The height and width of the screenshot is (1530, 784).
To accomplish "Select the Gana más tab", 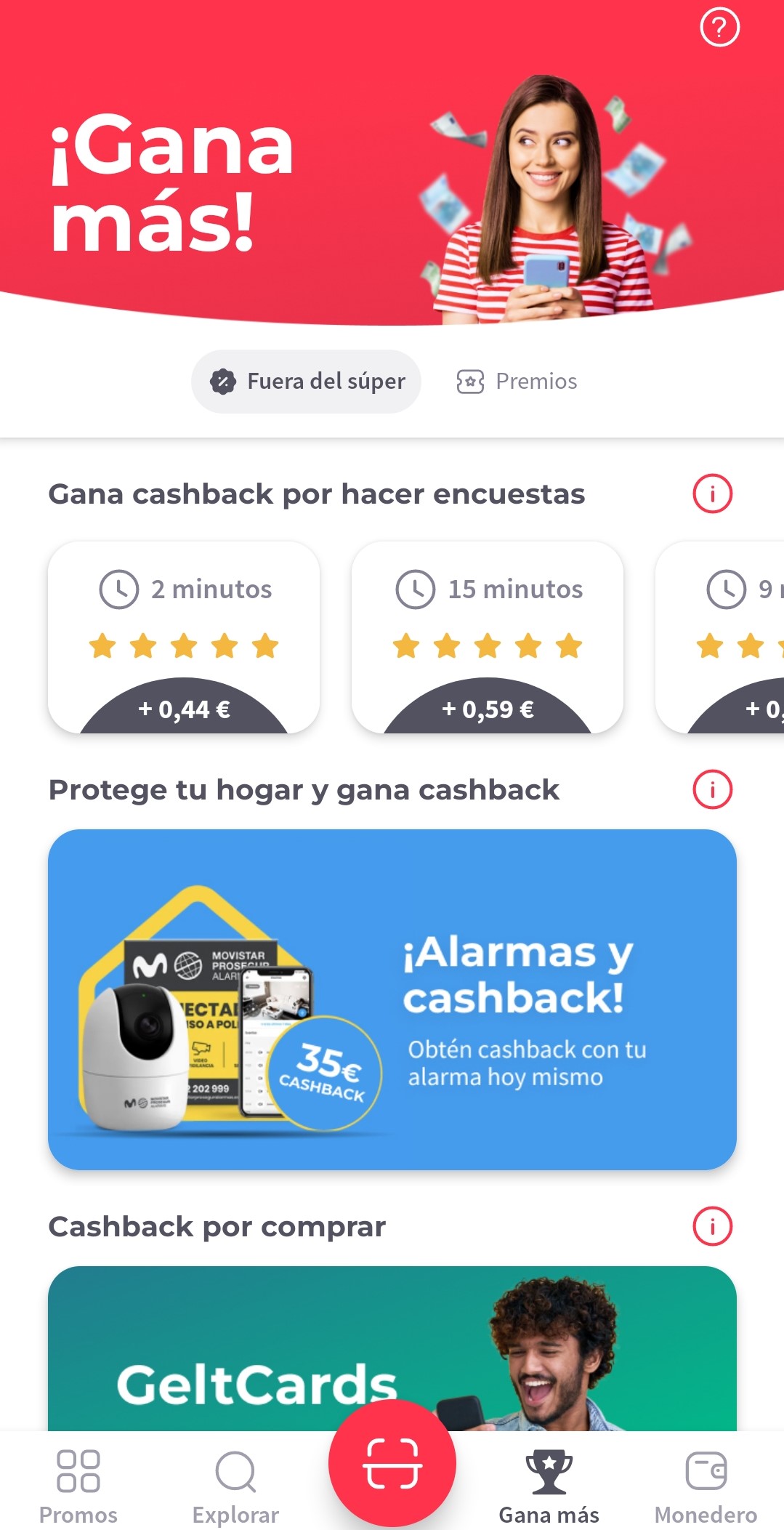I will [x=549, y=1486].
